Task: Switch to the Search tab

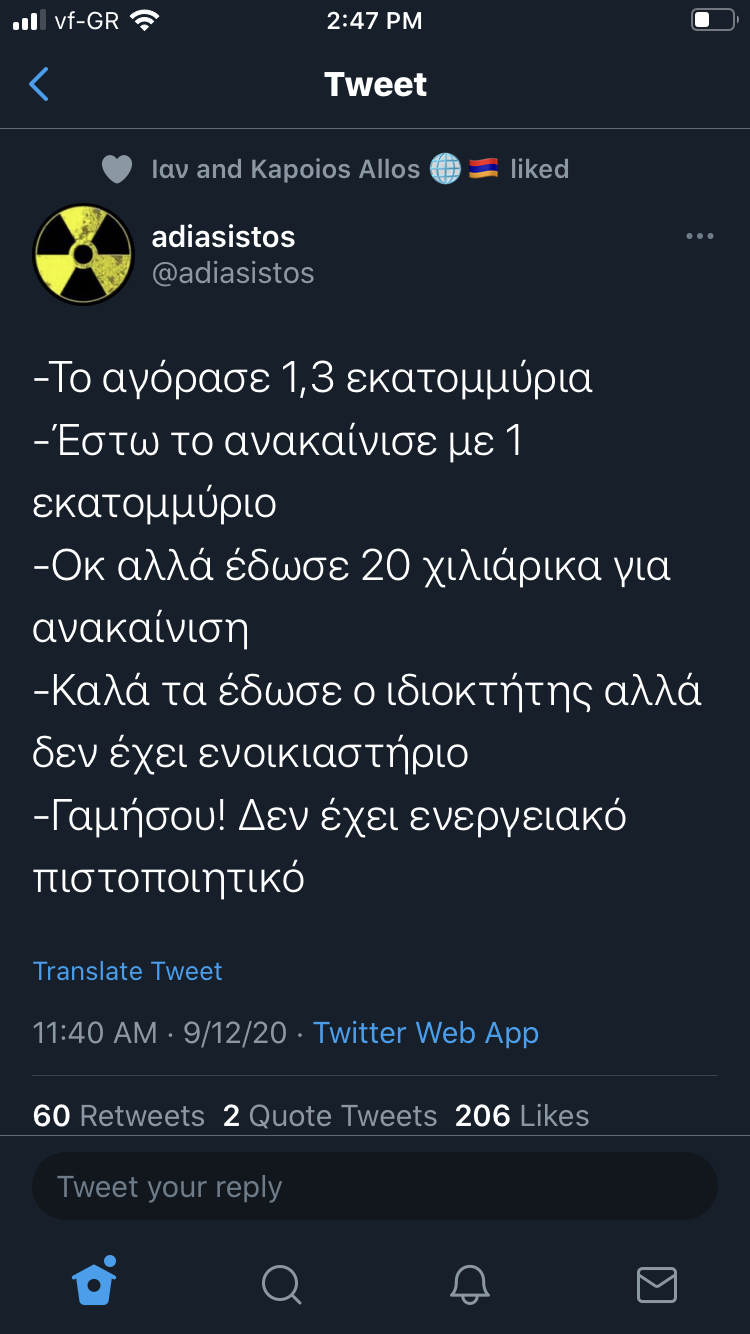Action: click(281, 1284)
